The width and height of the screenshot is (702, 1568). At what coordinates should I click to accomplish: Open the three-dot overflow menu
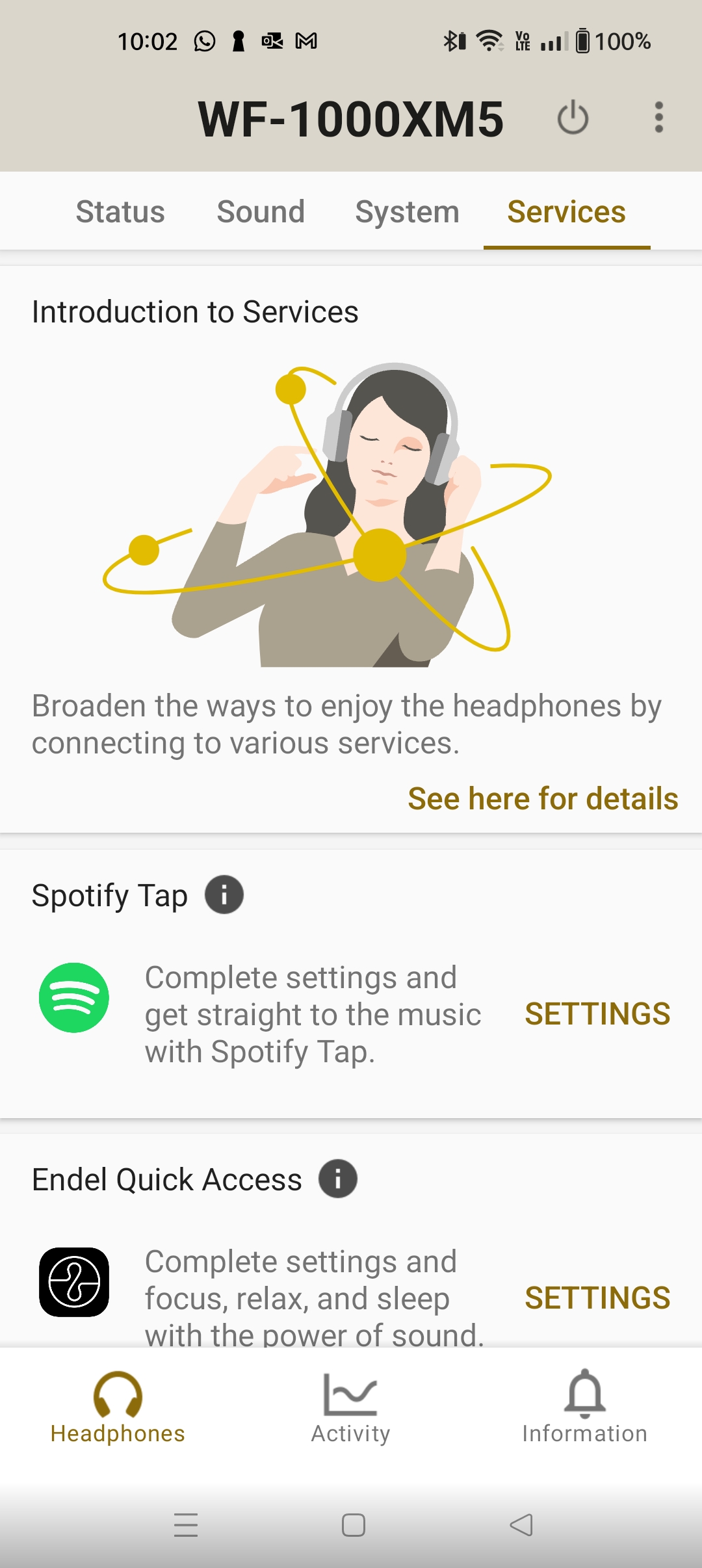(658, 118)
